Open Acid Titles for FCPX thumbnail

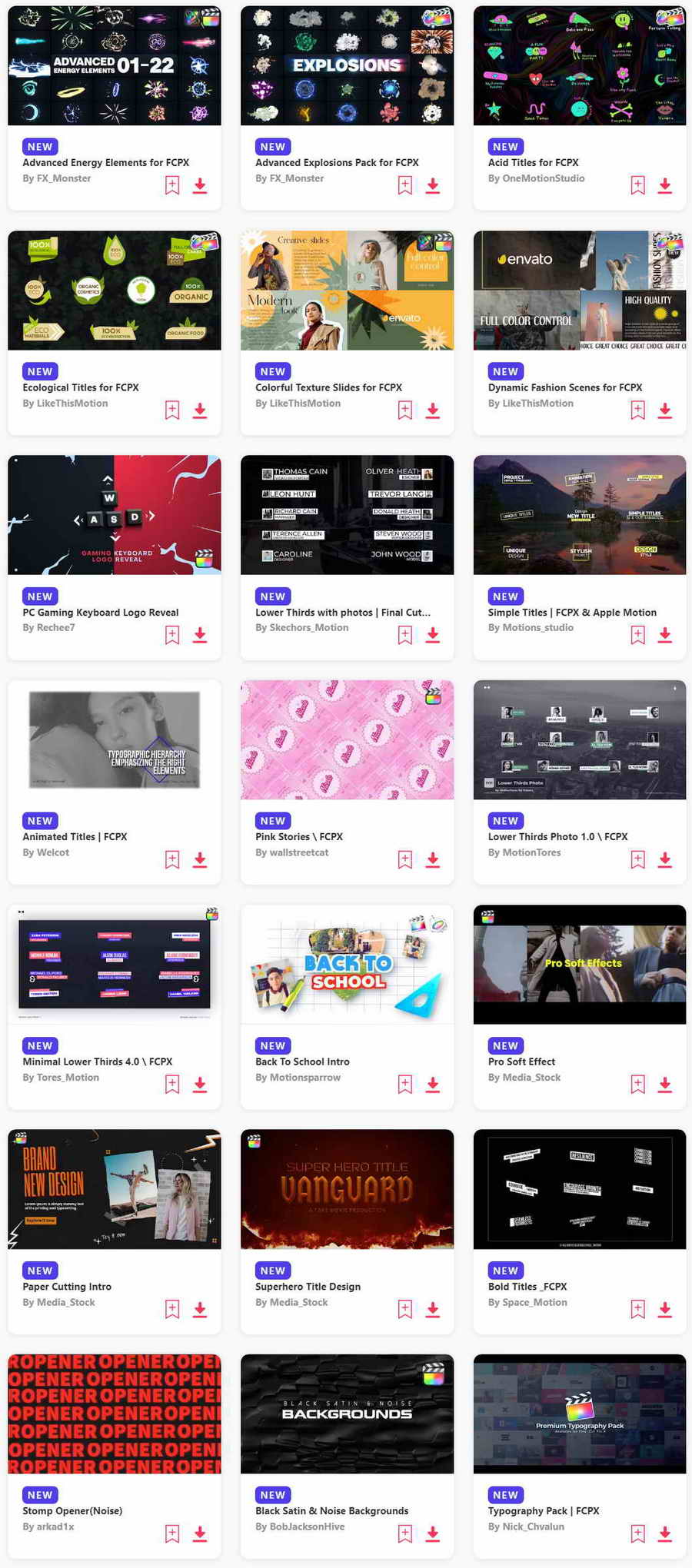coord(579,65)
